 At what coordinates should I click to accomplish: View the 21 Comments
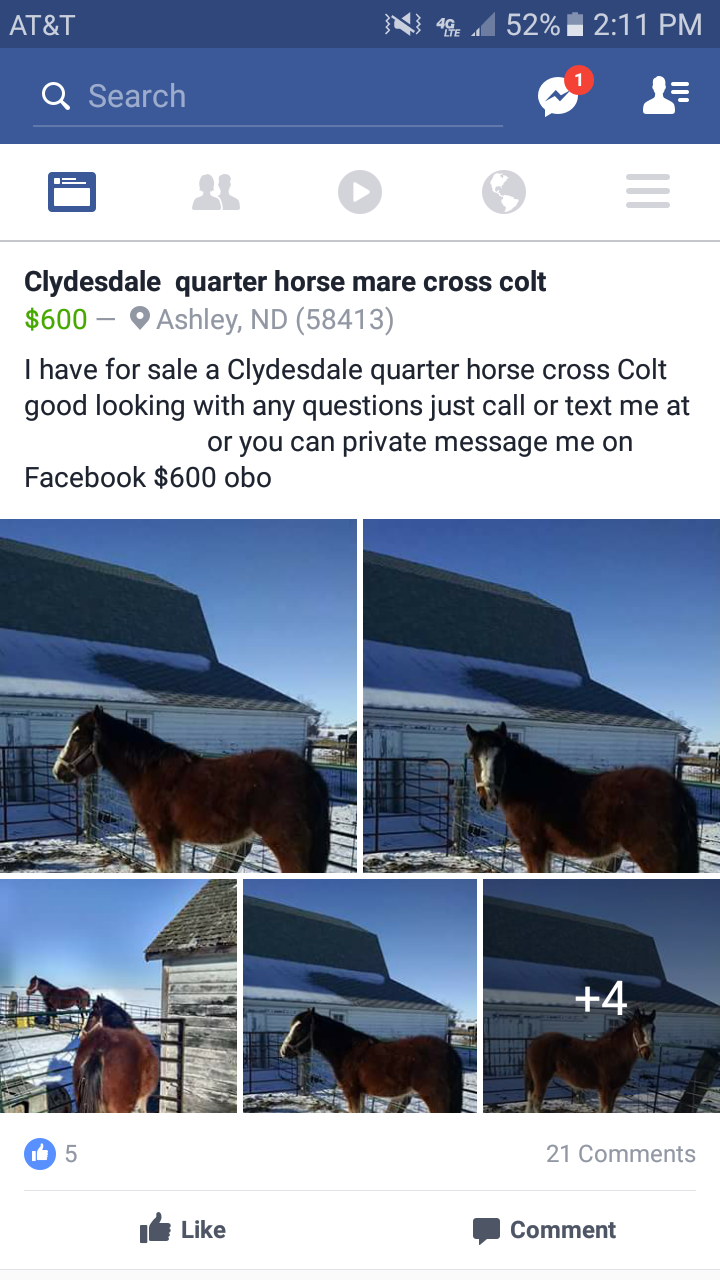click(x=620, y=1154)
